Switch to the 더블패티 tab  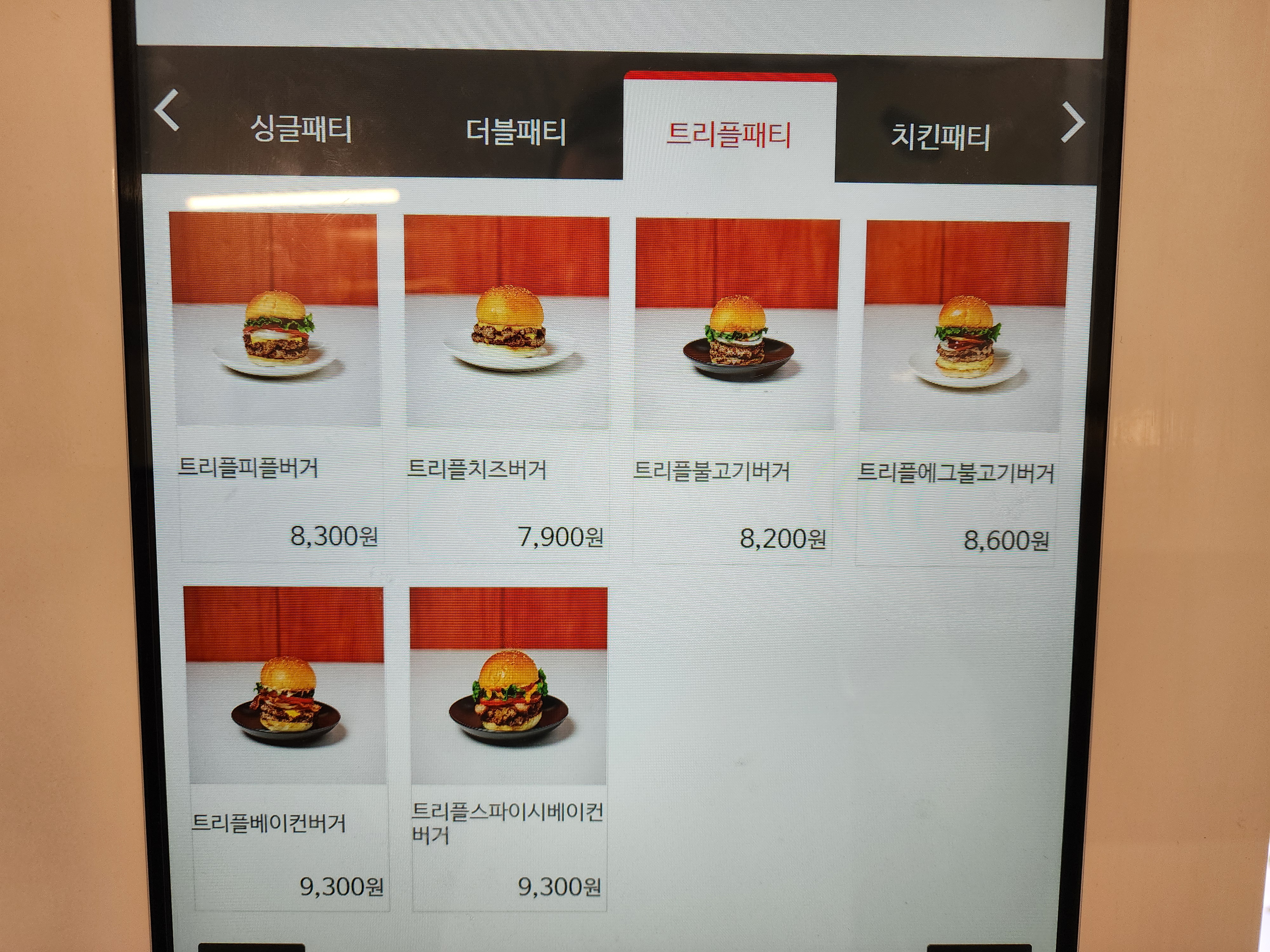click(515, 131)
